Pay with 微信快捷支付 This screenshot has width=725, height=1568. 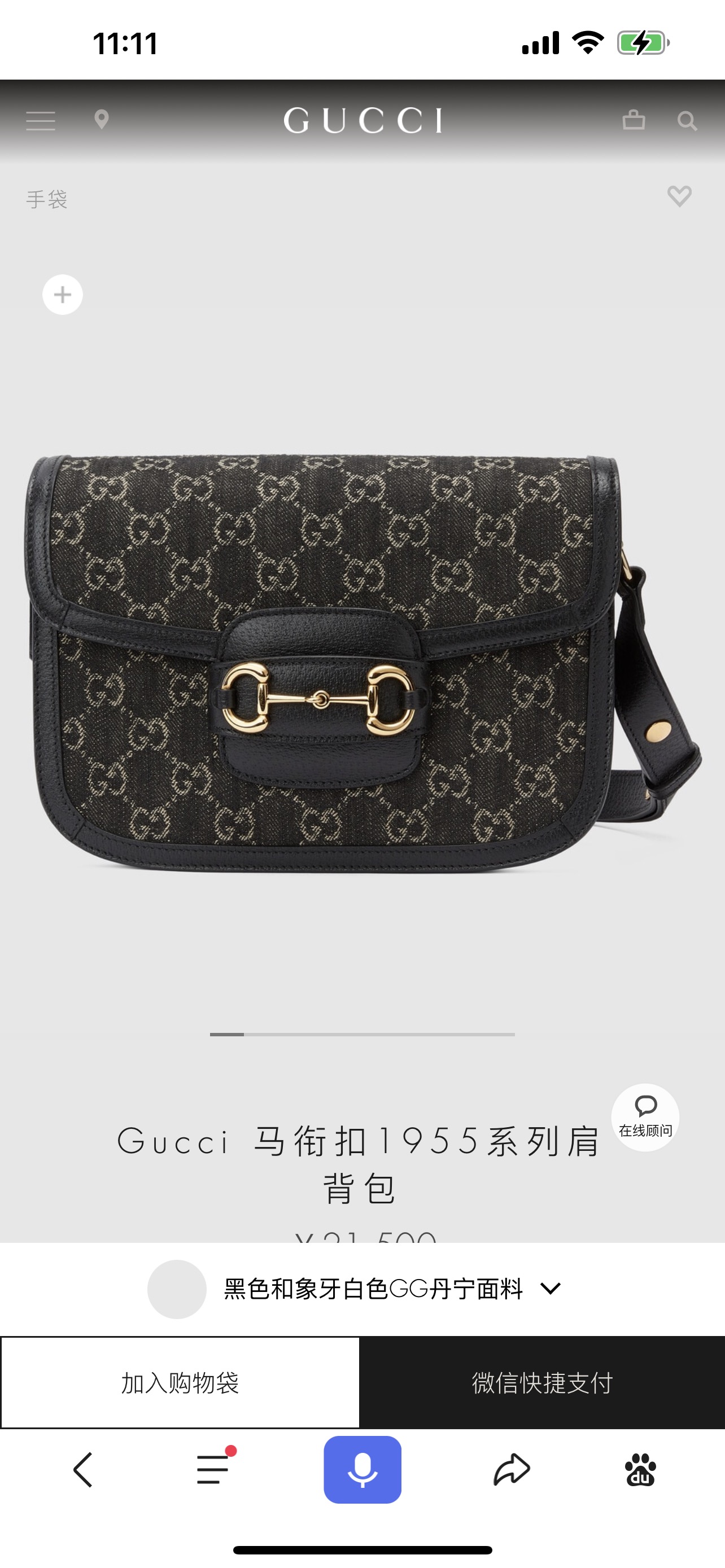pyautogui.click(x=541, y=1383)
